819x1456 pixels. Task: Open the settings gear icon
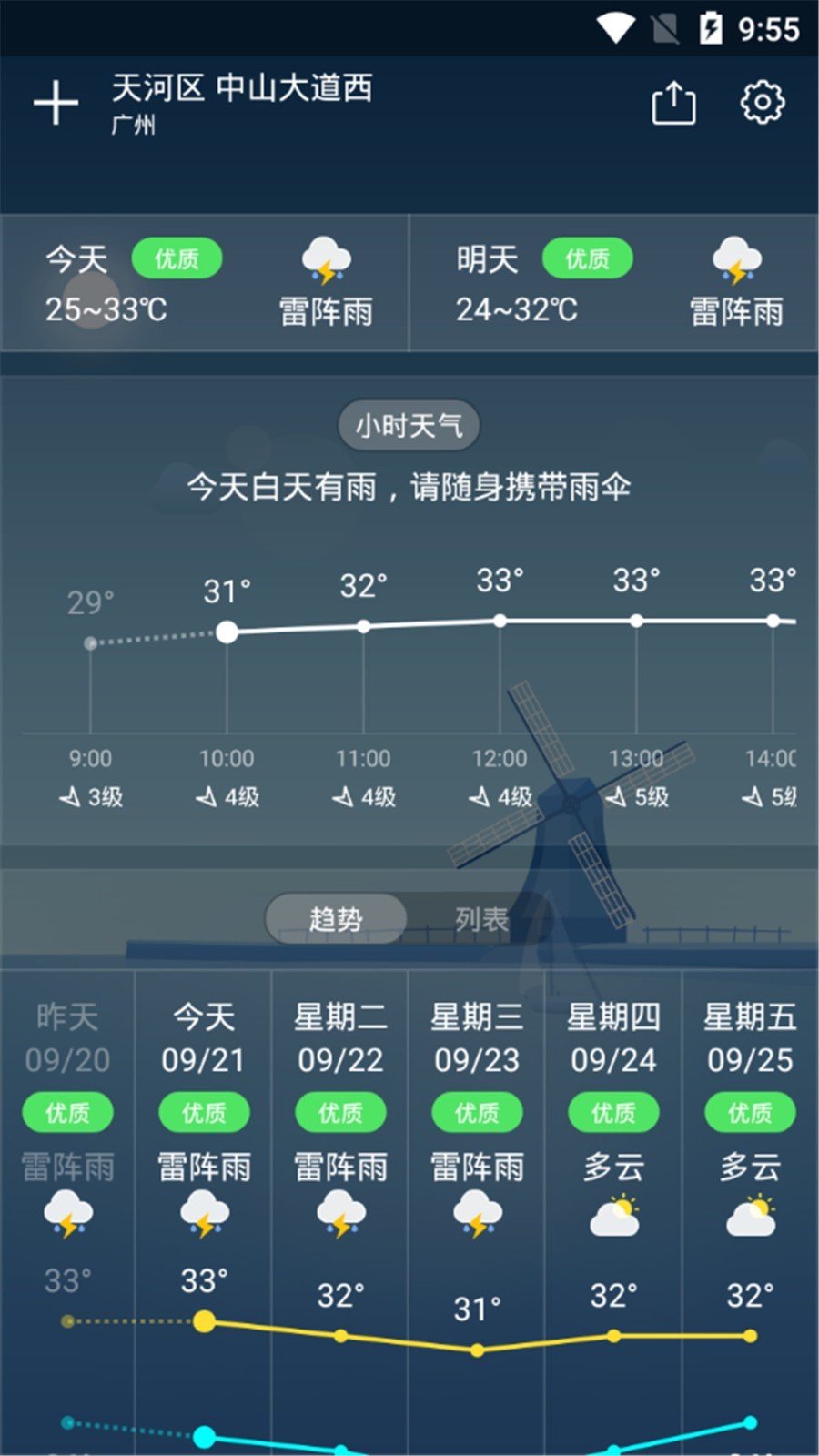click(763, 103)
